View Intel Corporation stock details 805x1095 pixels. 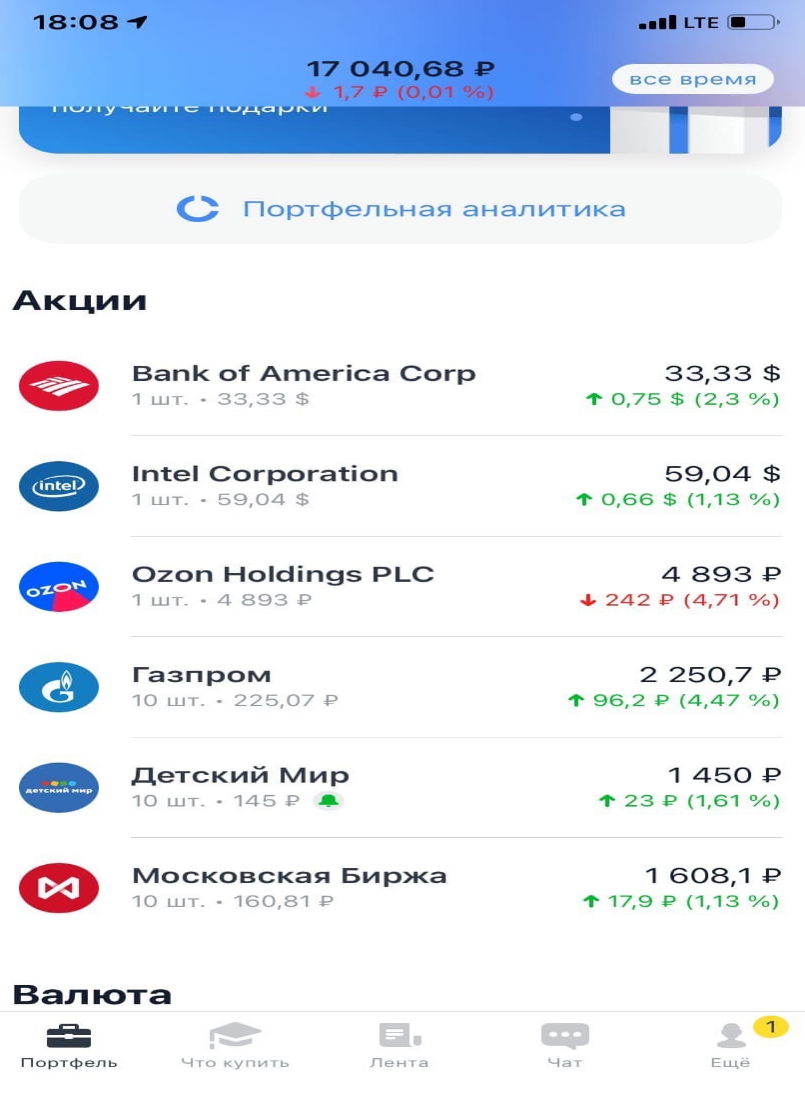(400, 486)
